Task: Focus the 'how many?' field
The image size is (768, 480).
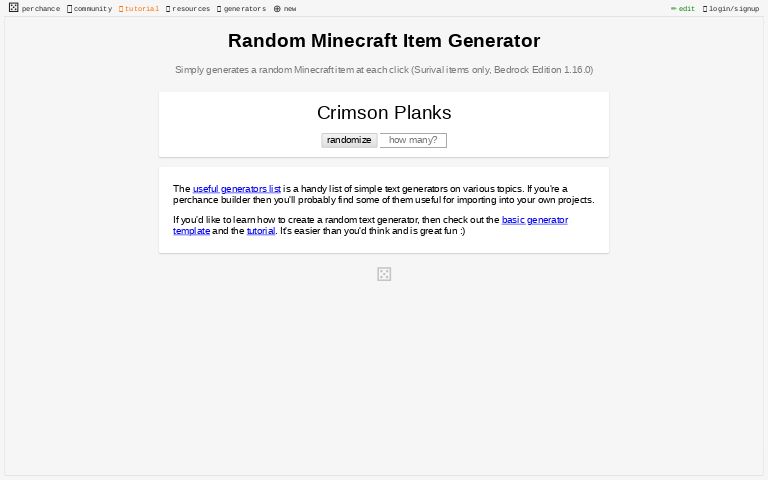Action: (x=413, y=140)
